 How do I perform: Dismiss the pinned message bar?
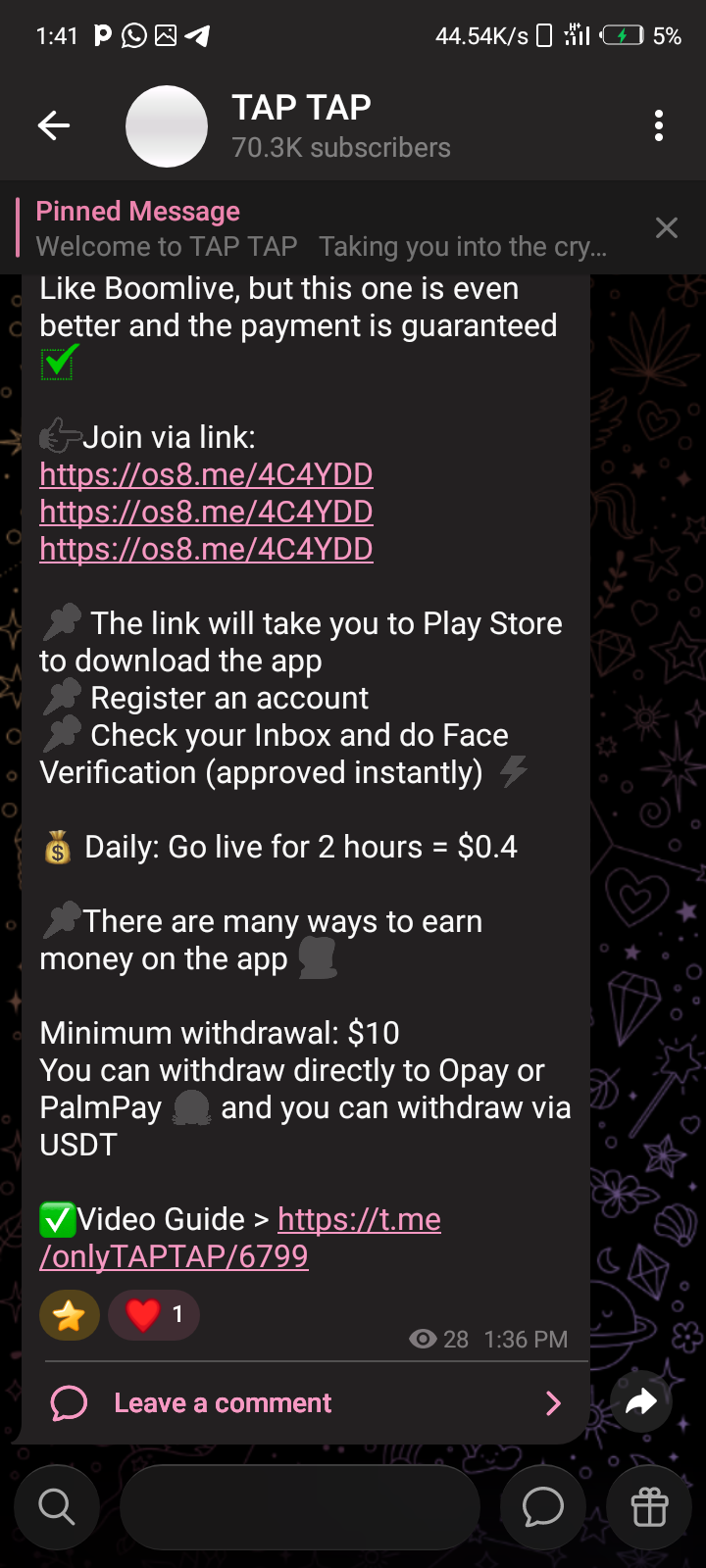[667, 228]
